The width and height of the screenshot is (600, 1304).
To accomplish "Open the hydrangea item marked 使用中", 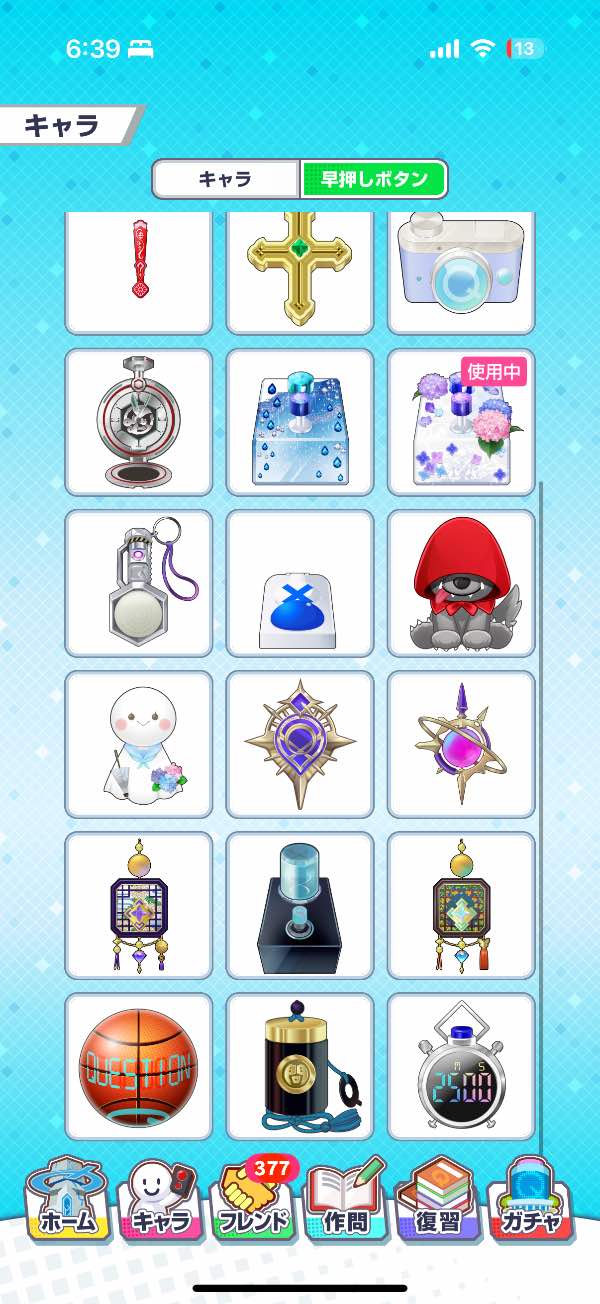I will pos(461,421).
